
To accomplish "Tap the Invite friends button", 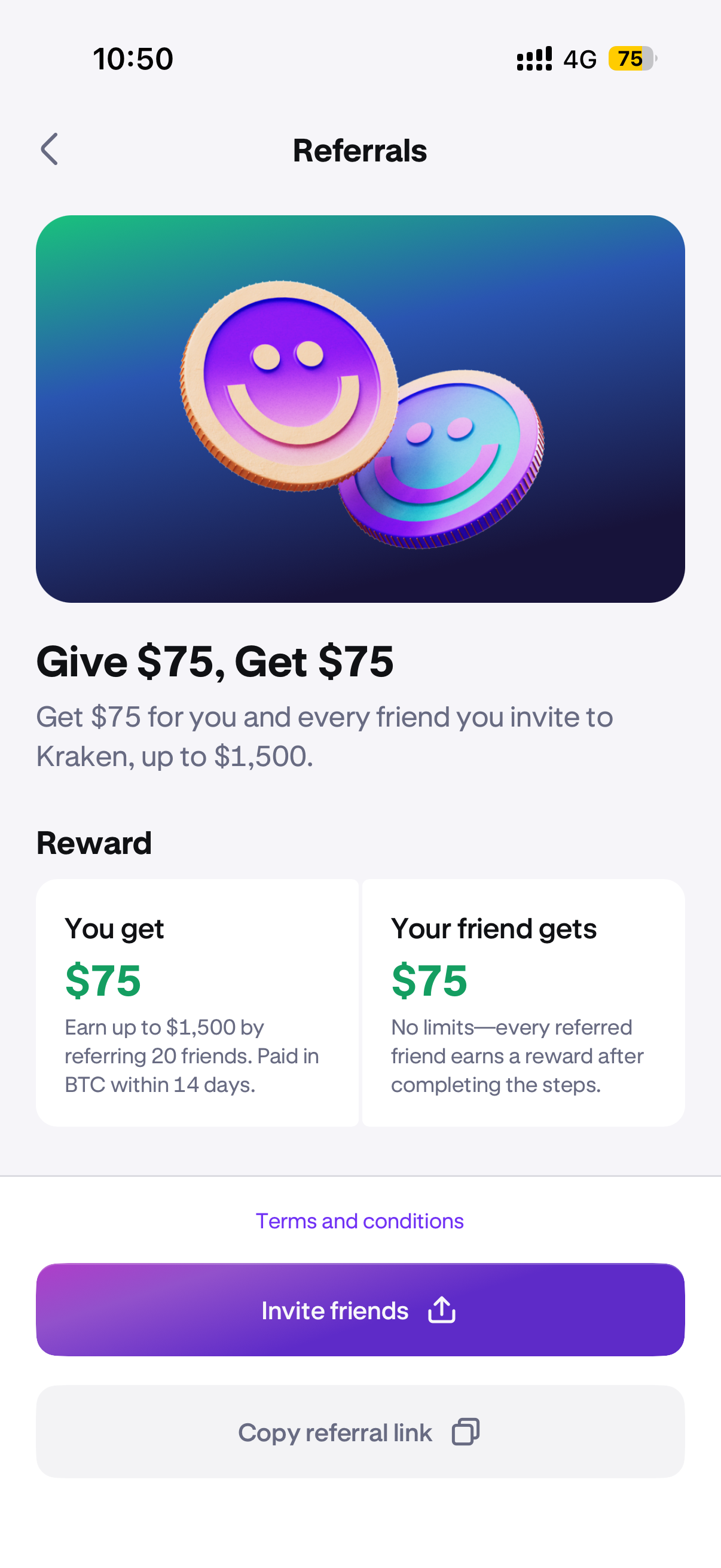I will [360, 1310].
